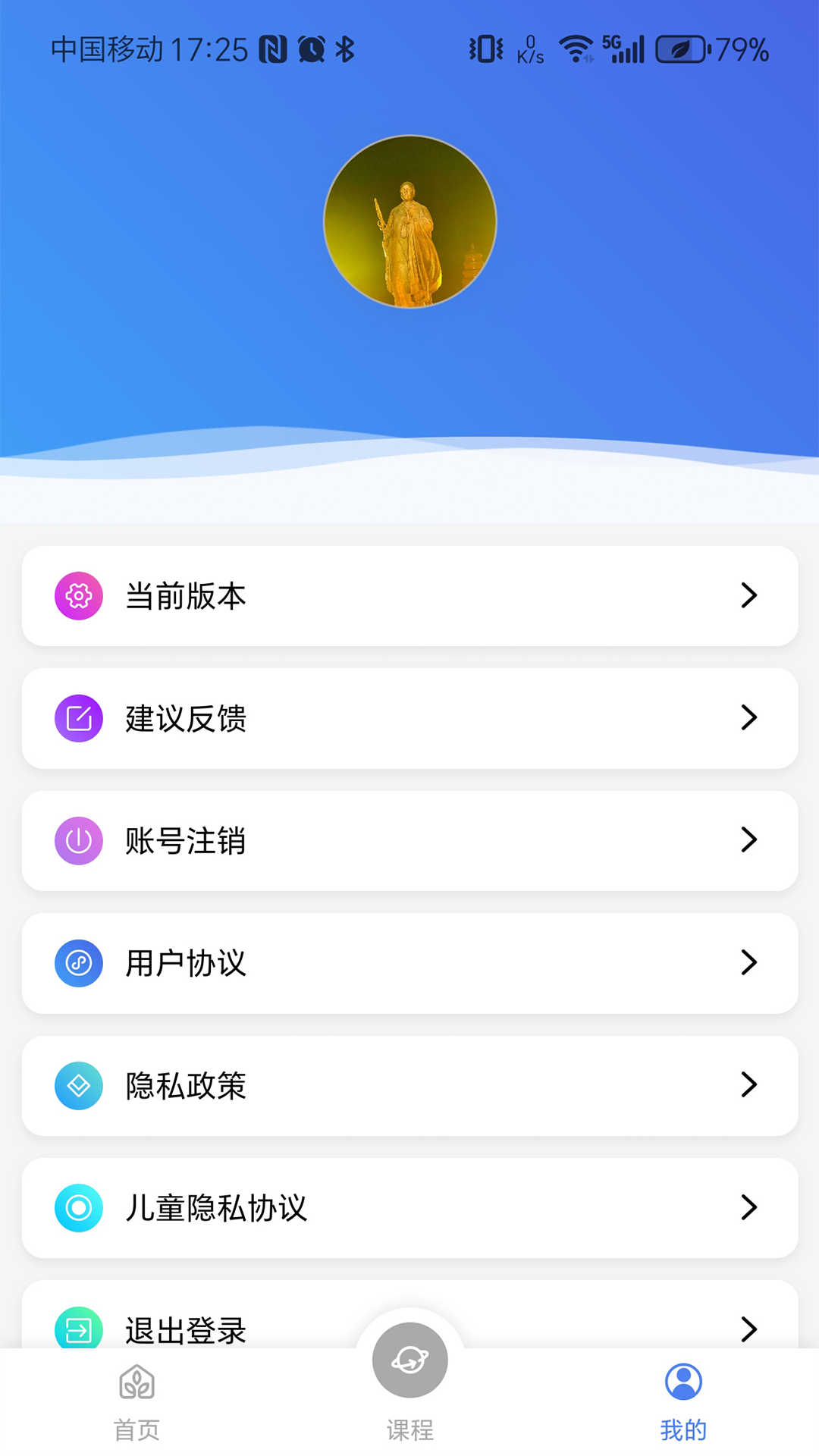Open 建议反馈 feedback page
819x1456 pixels.
[409, 718]
